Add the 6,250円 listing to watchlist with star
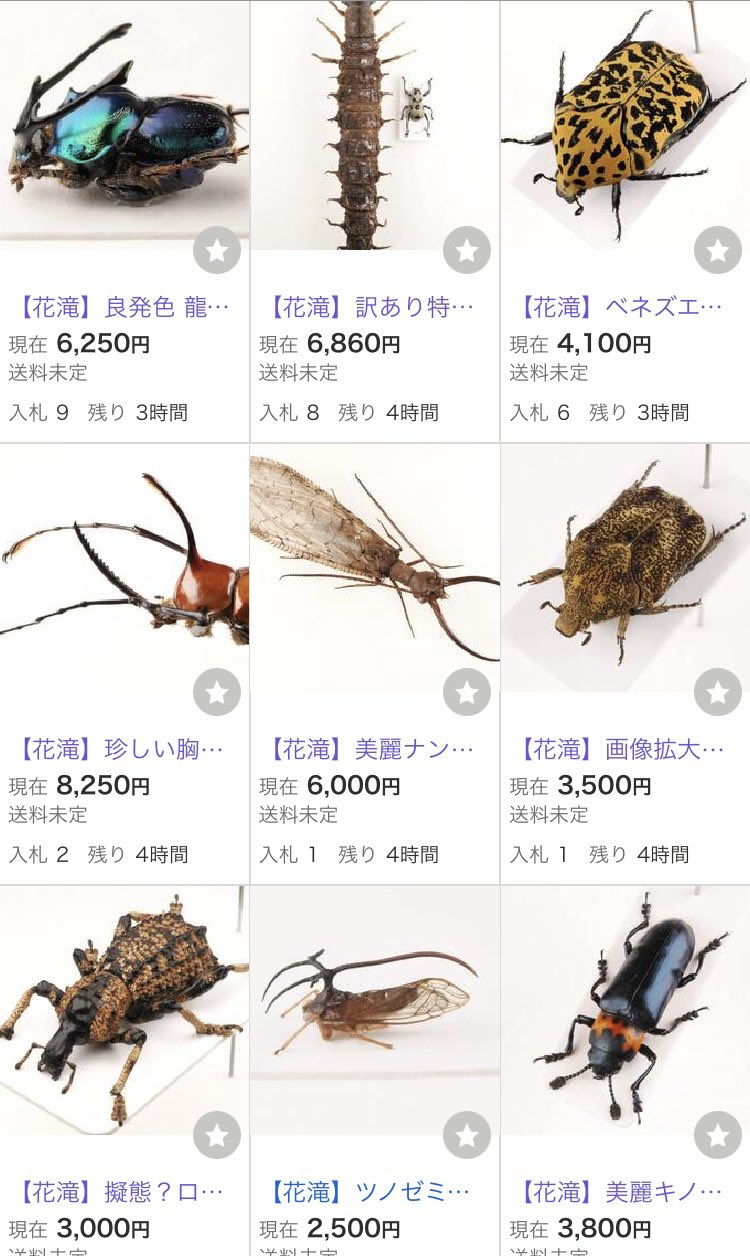 pyautogui.click(x=217, y=250)
